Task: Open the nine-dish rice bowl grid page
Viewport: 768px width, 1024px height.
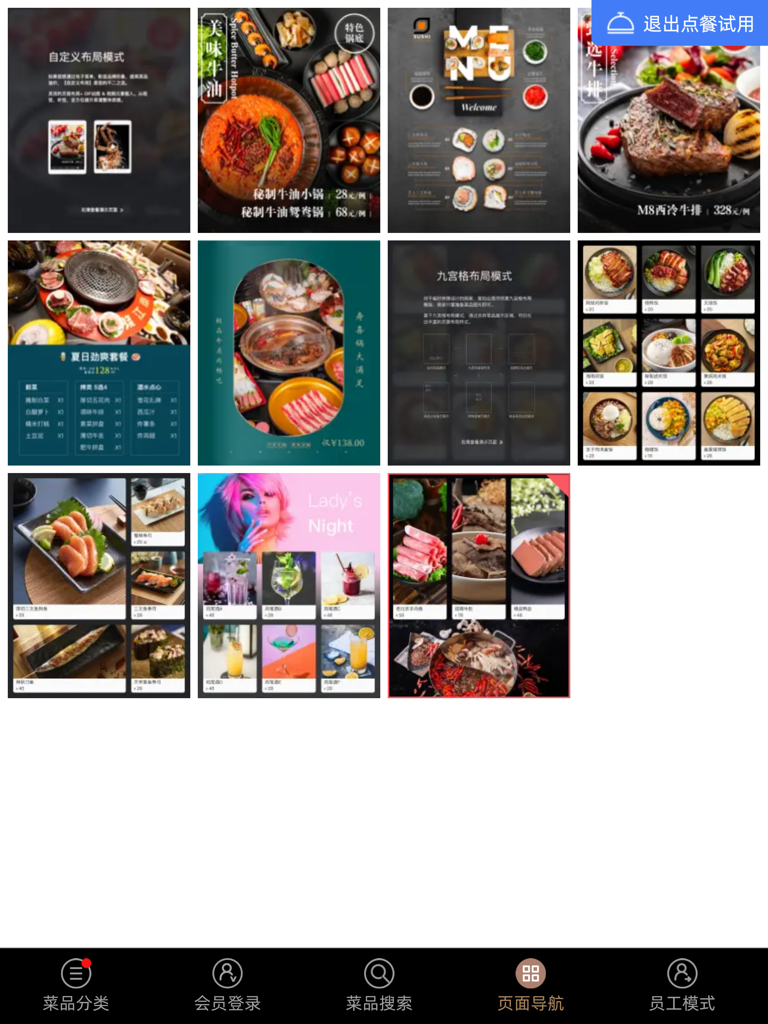Action: (x=669, y=353)
